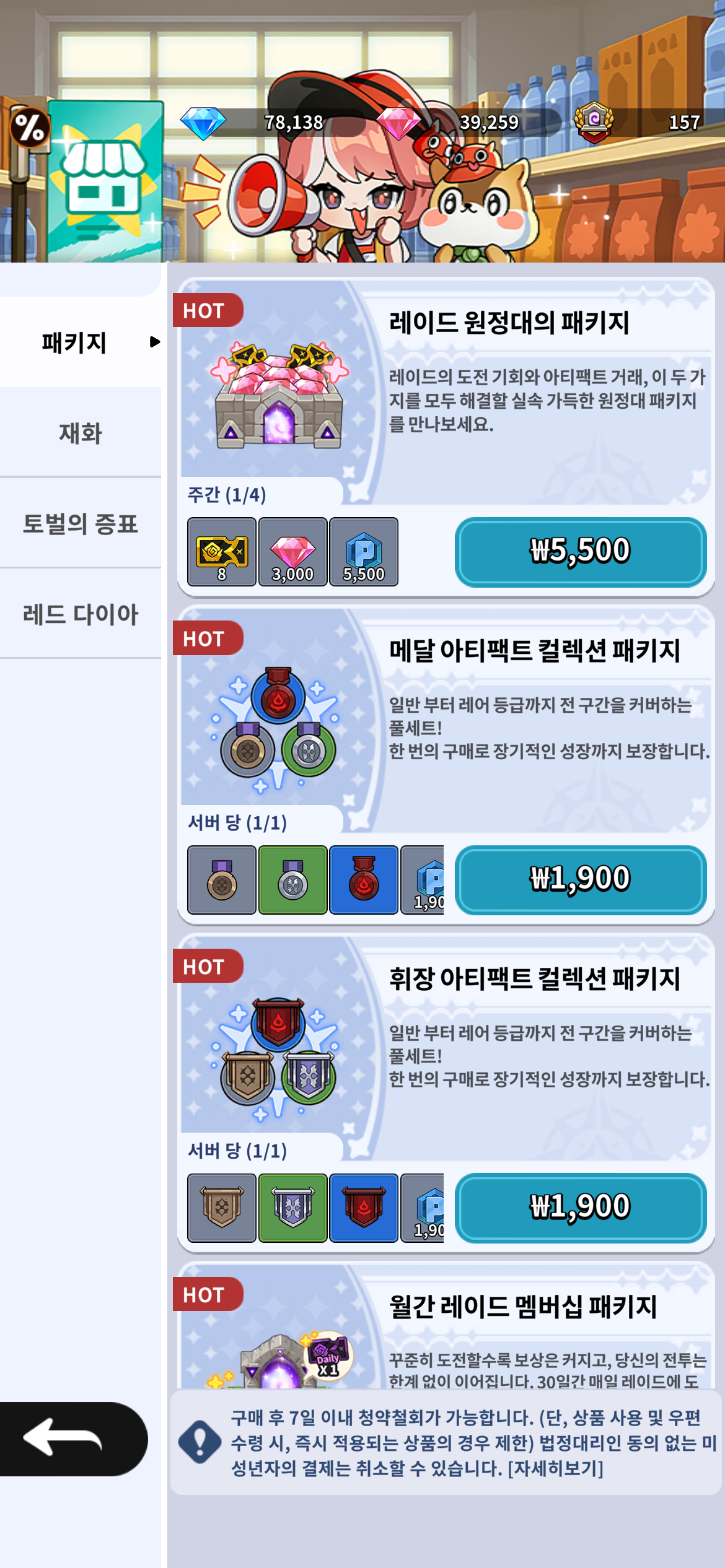The image size is (725, 1568).
Task: Buy 레이드 원정대의 패키지 for ₩5,500
Action: click(x=580, y=551)
